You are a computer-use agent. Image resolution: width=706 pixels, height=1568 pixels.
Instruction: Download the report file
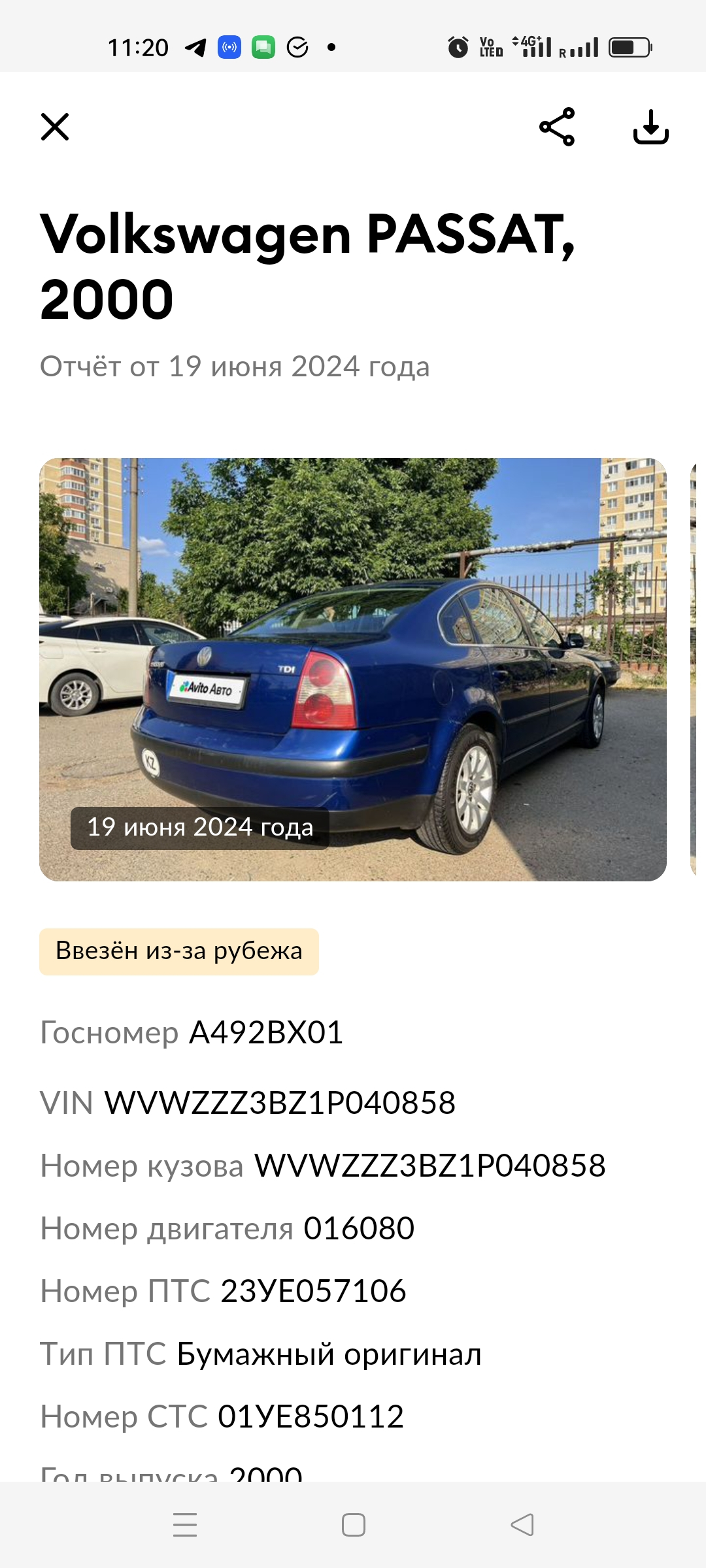click(x=651, y=127)
